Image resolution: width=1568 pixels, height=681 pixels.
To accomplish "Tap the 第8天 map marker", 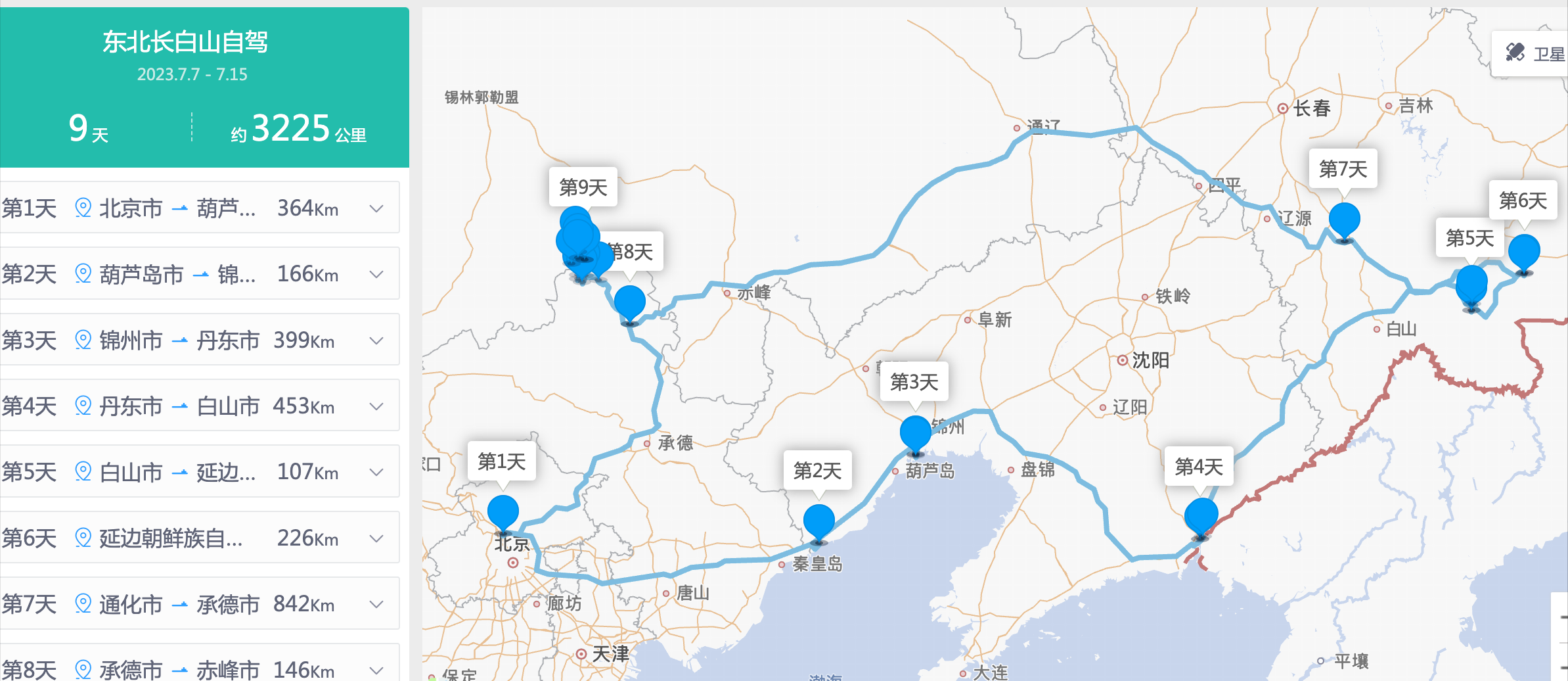I will [629, 302].
